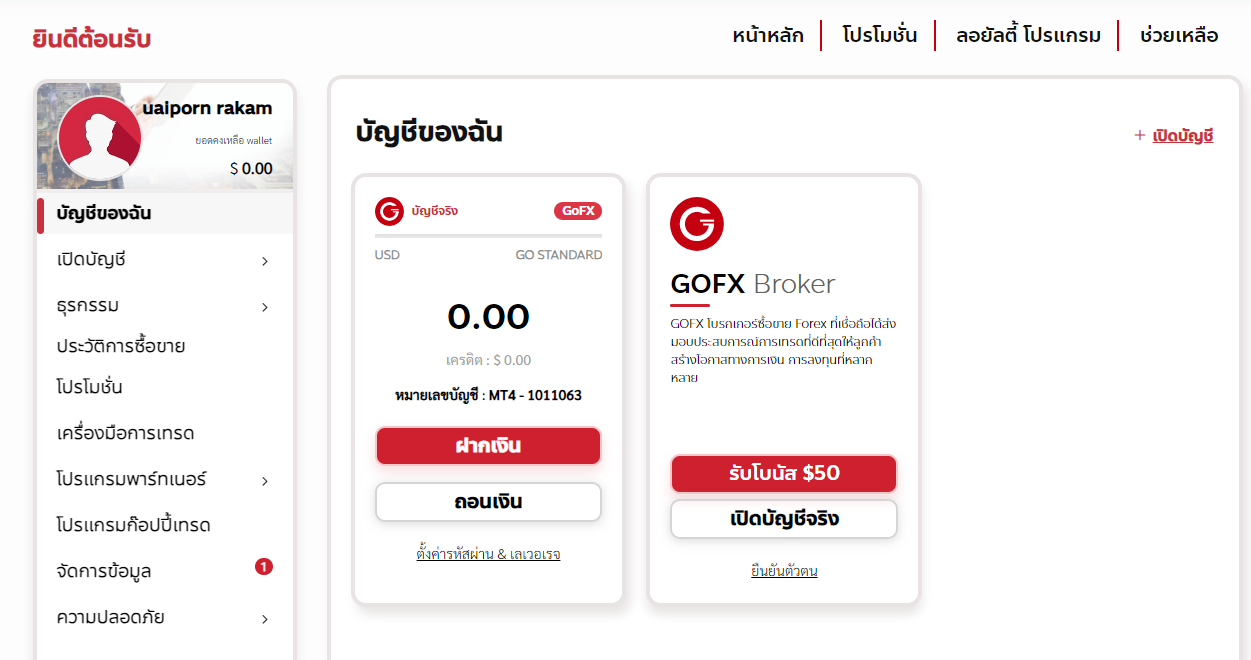1251x660 pixels.
Task: Claim the รับโบนัส $50 offer
Action: (x=783, y=474)
